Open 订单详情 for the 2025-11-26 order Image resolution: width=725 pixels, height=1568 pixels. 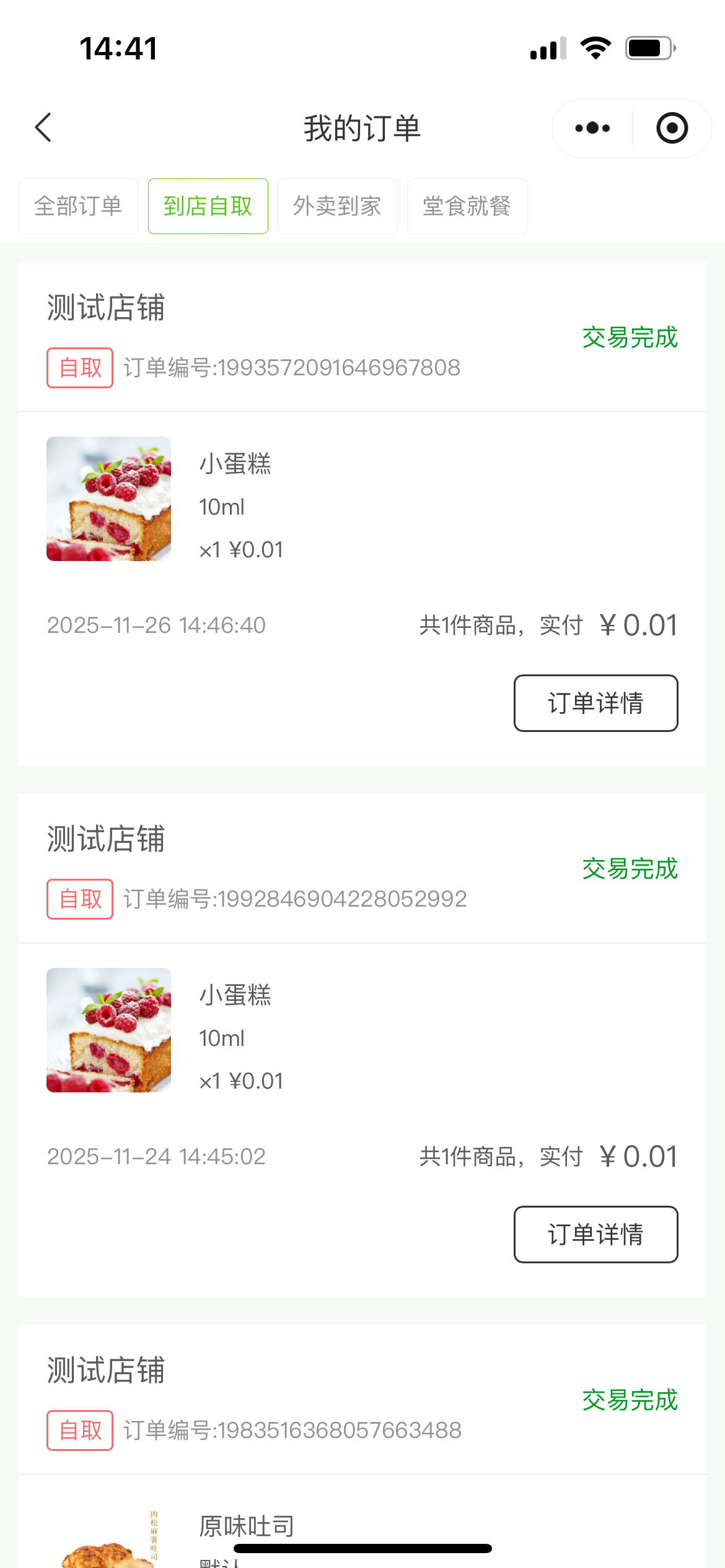pos(595,703)
